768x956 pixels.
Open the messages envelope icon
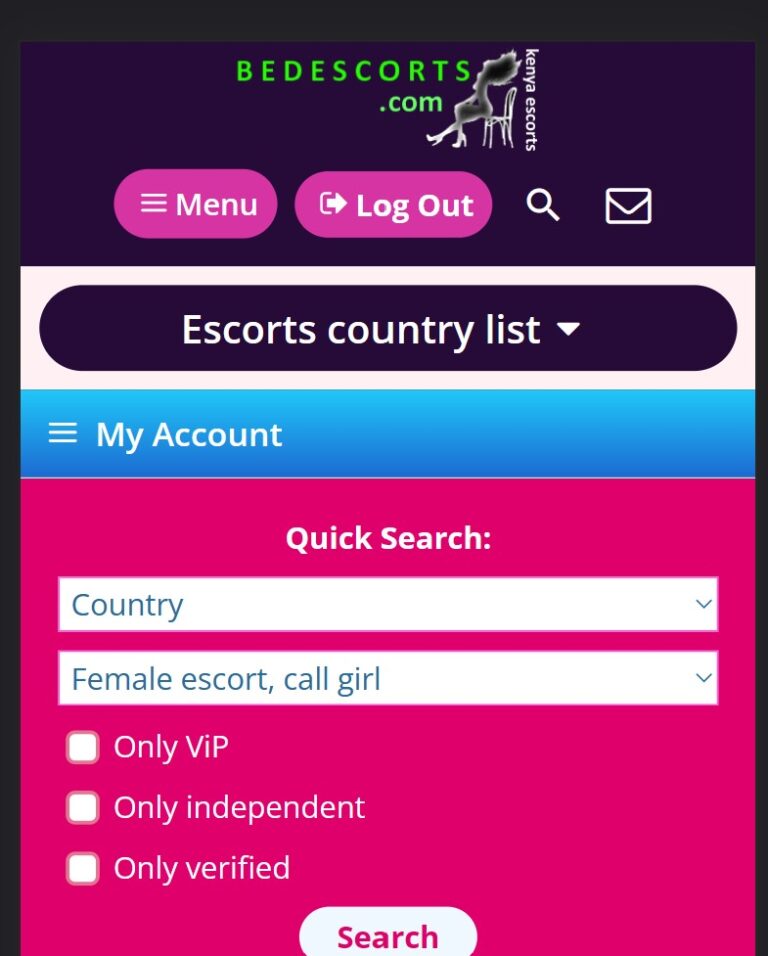[628, 206]
